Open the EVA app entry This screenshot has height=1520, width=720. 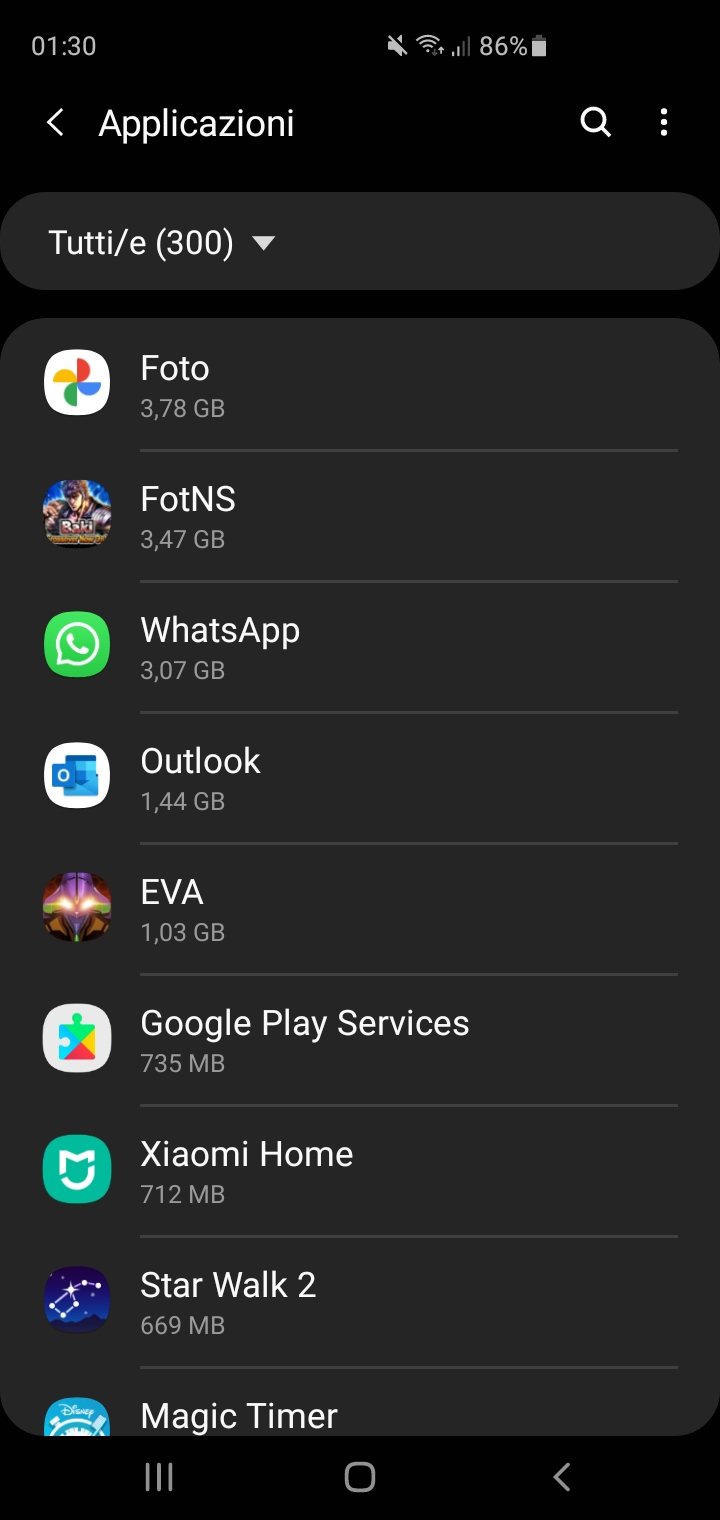360,909
